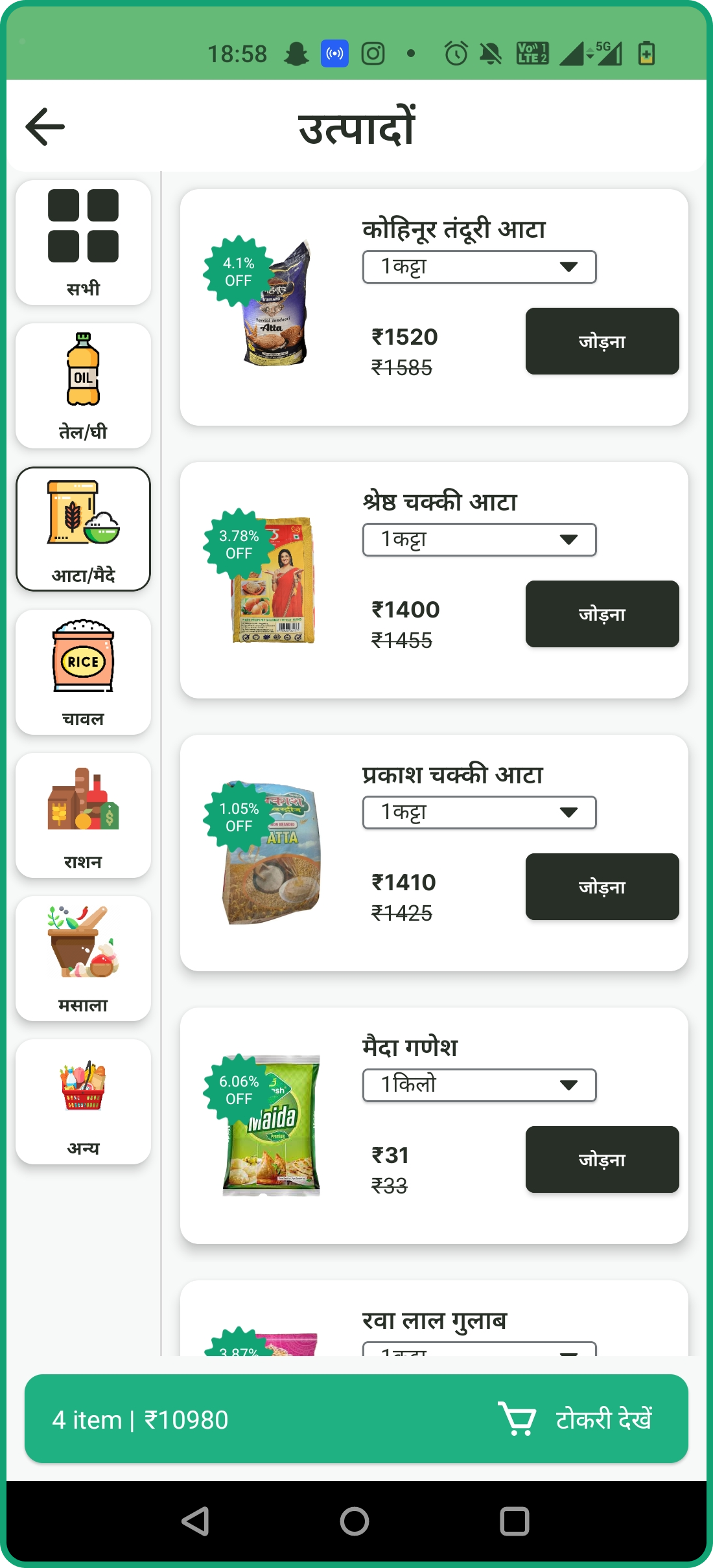Expand quantity dropdown for प्रकाश चक्की आटा

pyautogui.click(x=479, y=813)
